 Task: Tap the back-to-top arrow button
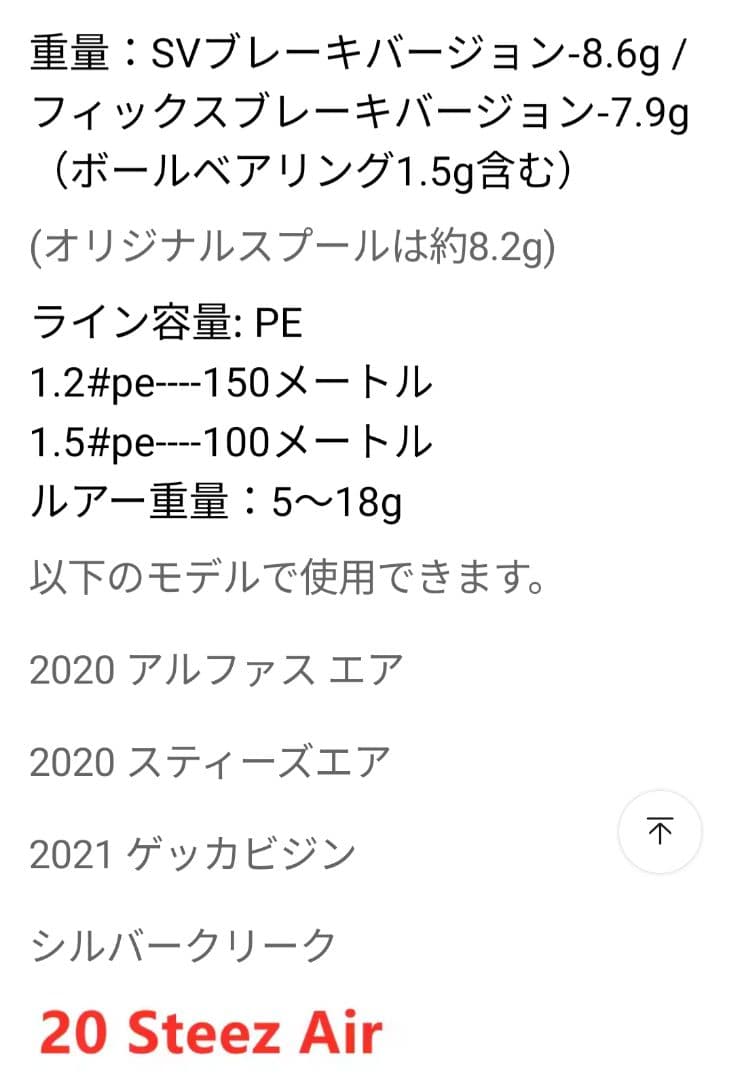[660, 831]
